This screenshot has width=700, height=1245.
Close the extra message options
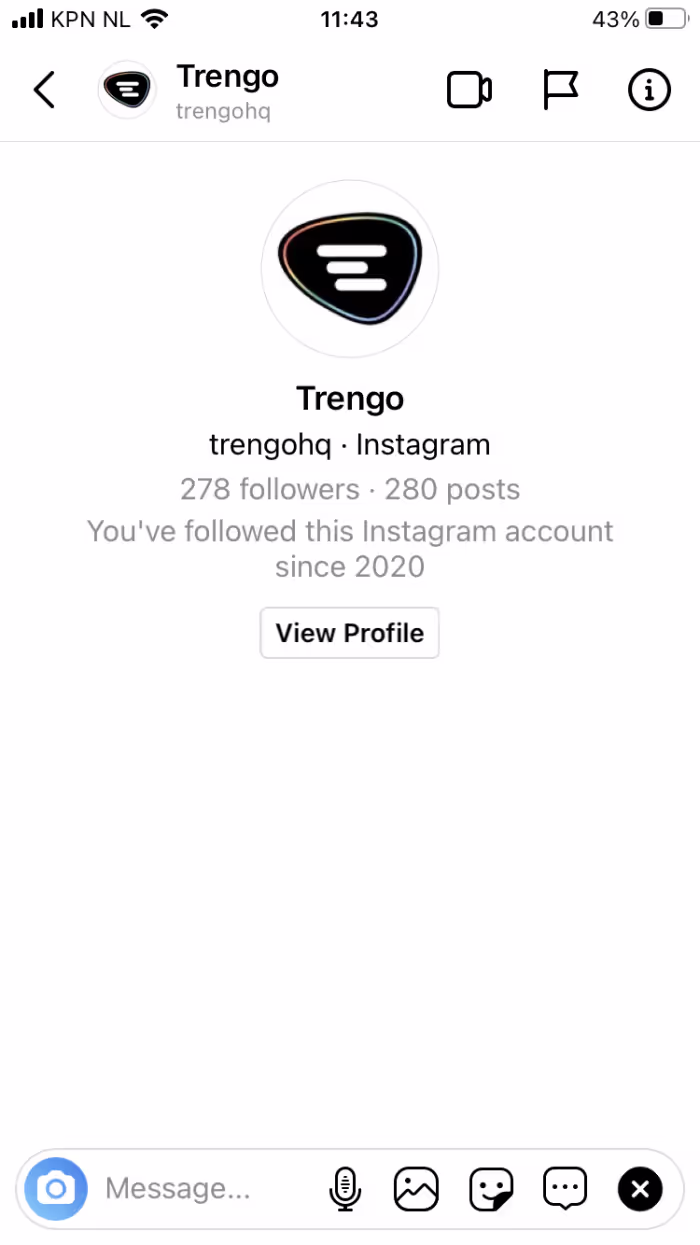coord(640,1189)
